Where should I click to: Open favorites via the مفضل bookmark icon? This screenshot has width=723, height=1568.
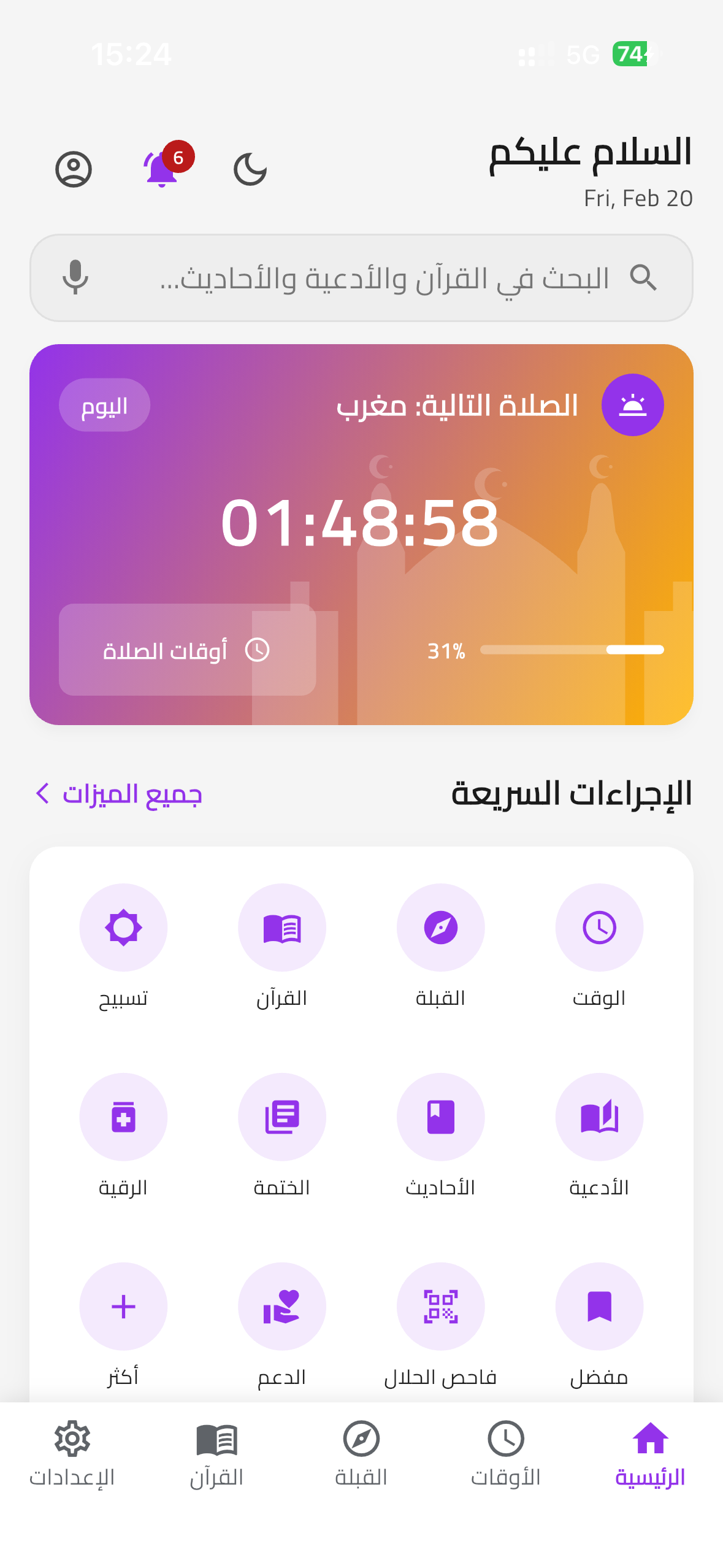(600, 1307)
